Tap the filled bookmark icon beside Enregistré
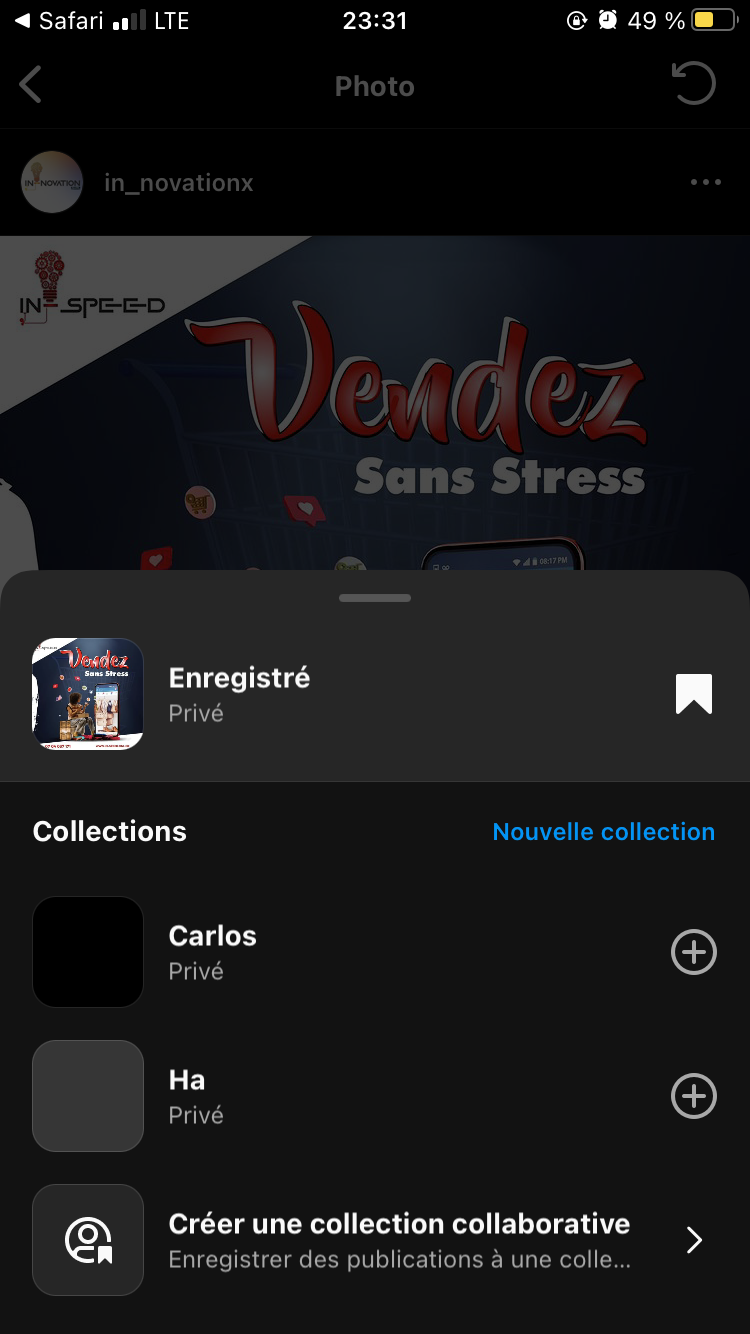 pos(693,694)
